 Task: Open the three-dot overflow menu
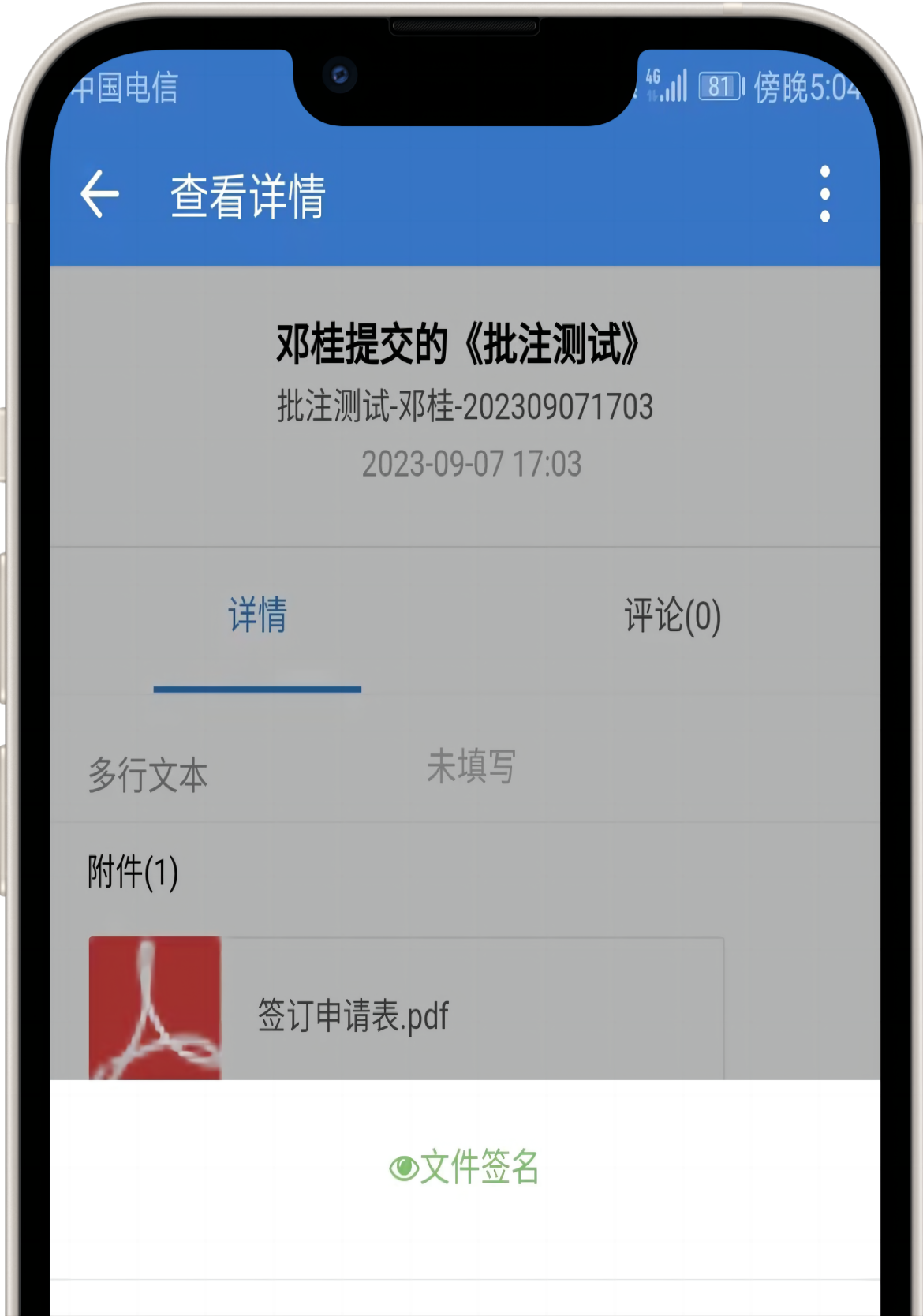point(824,194)
